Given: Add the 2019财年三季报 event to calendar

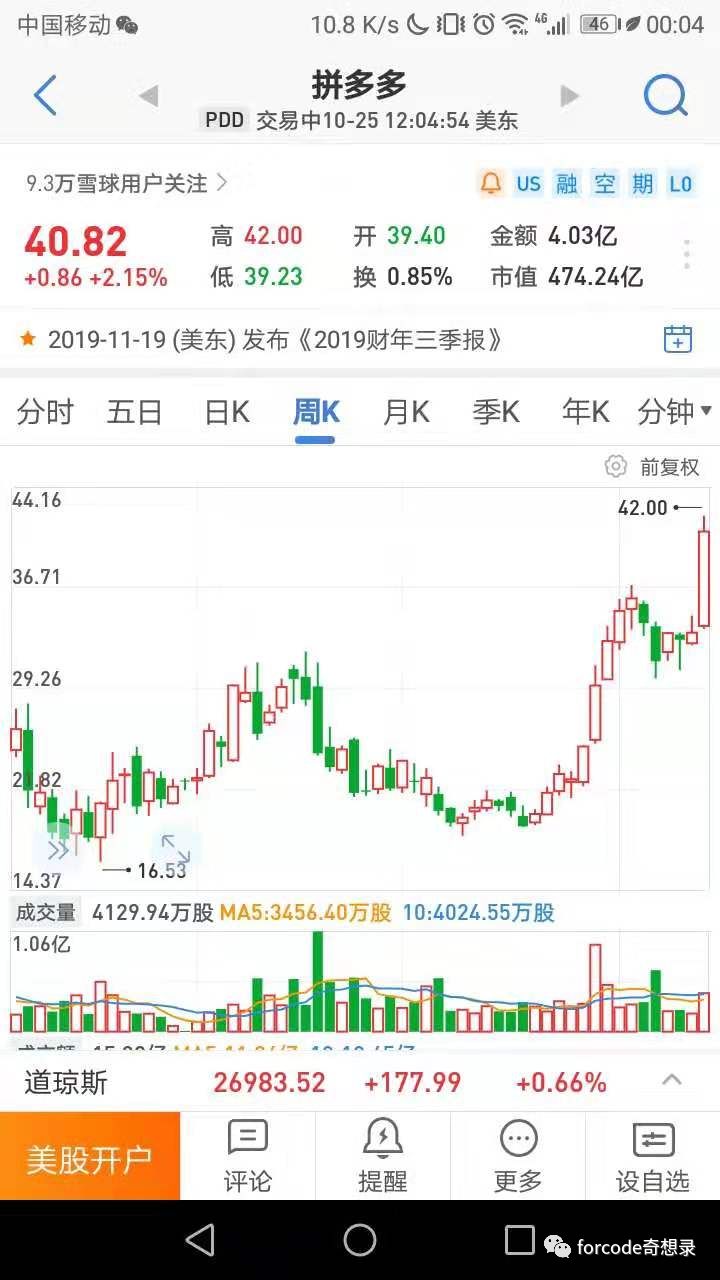Looking at the screenshot, I should click(x=678, y=339).
